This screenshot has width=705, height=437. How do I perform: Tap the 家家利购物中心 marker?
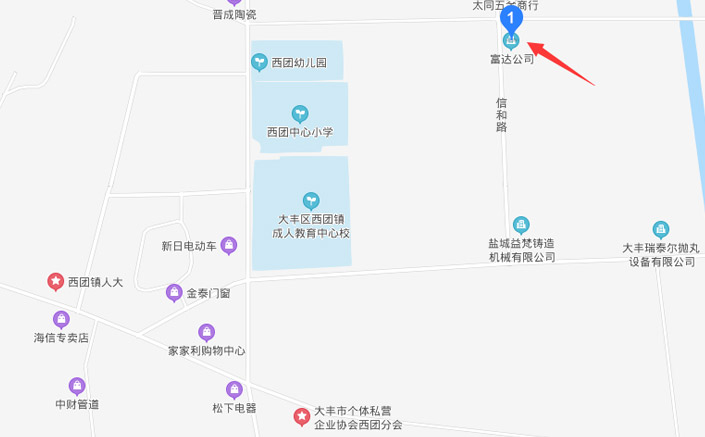[x=206, y=332]
